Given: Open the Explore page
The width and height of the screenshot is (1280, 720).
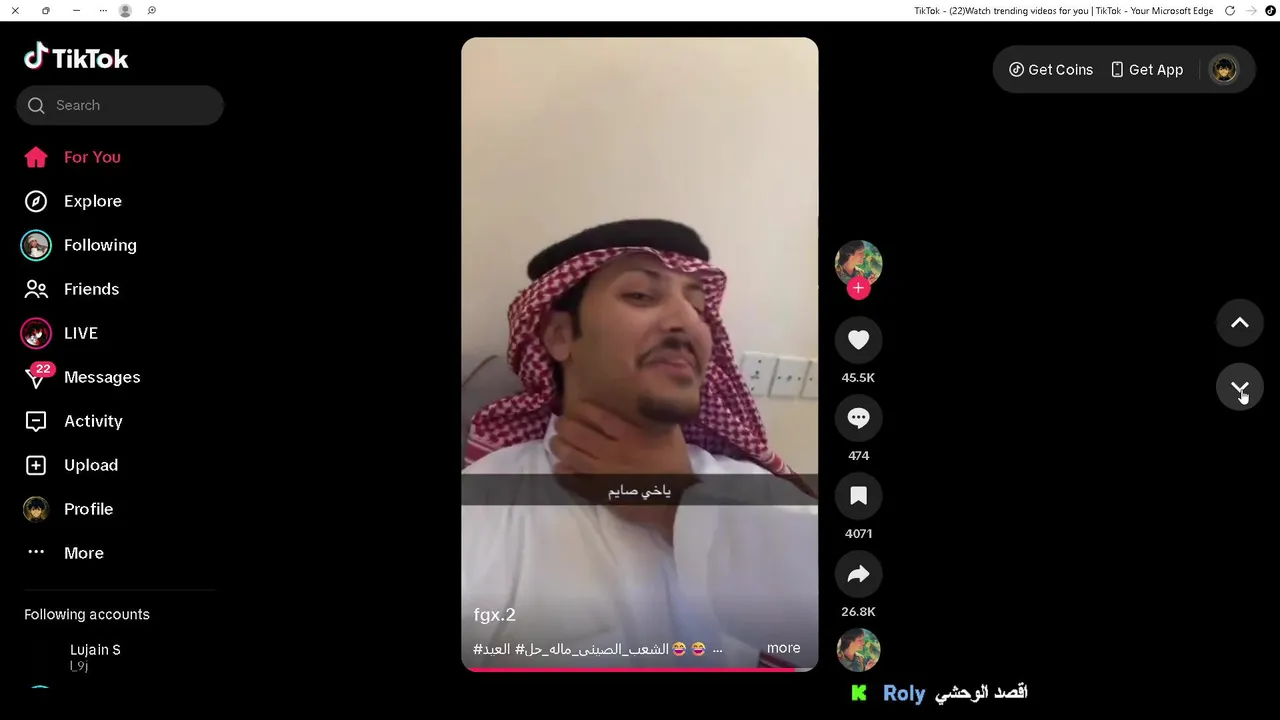Looking at the screenshot, I should point(92,201).
